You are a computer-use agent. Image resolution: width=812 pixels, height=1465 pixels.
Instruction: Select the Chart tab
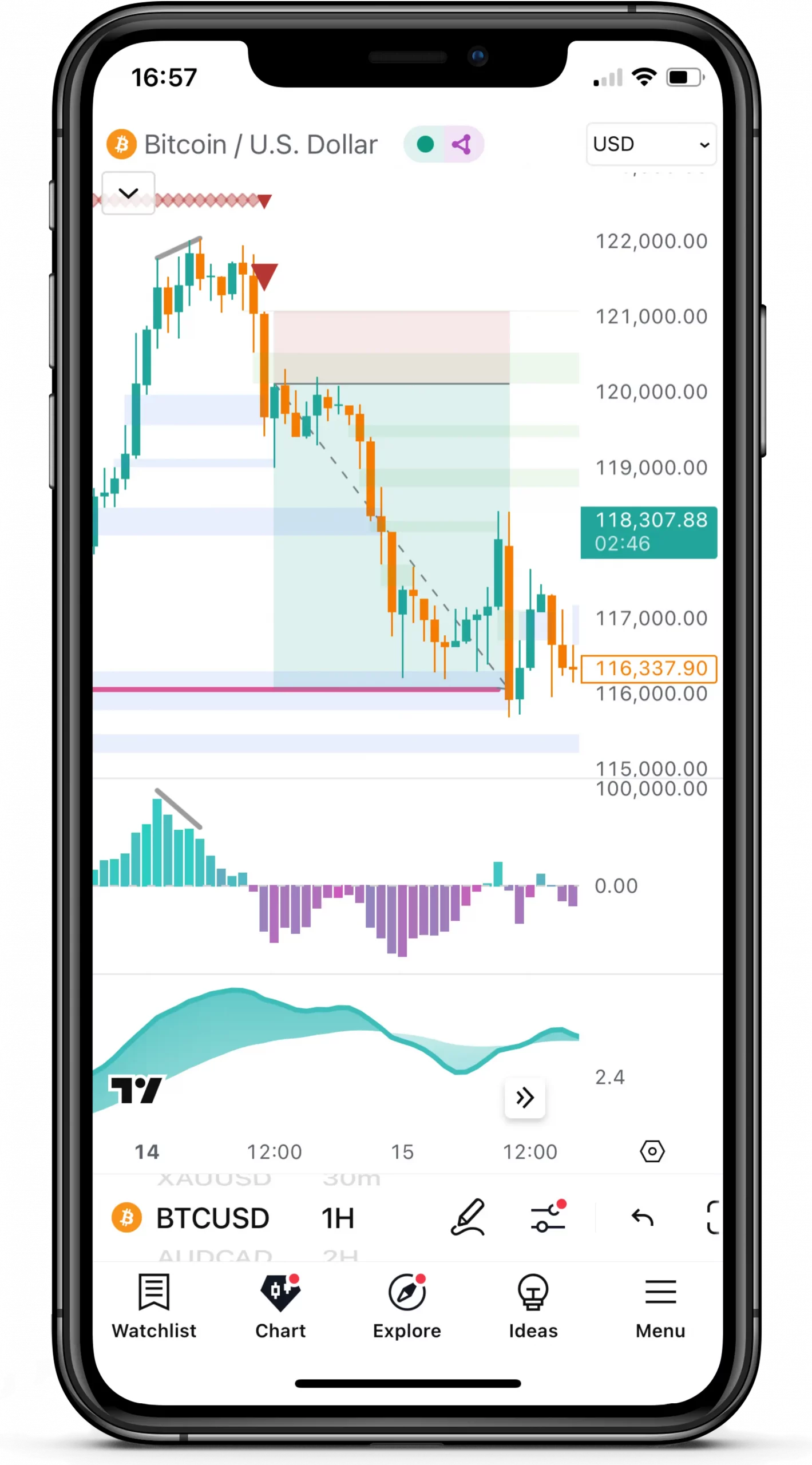280,1306
